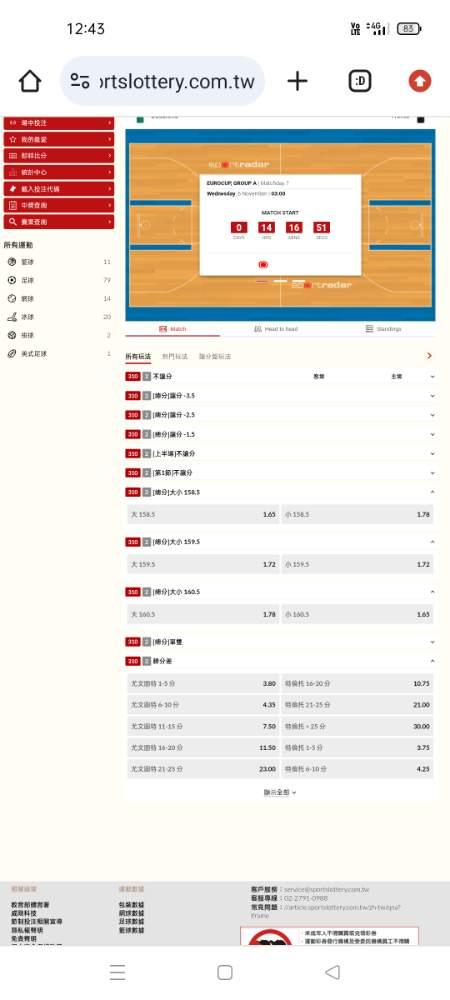This screenshot has height=1000, width=450.
Task: Expand the 讓分 -3.5 market
Action: [280, 396]
